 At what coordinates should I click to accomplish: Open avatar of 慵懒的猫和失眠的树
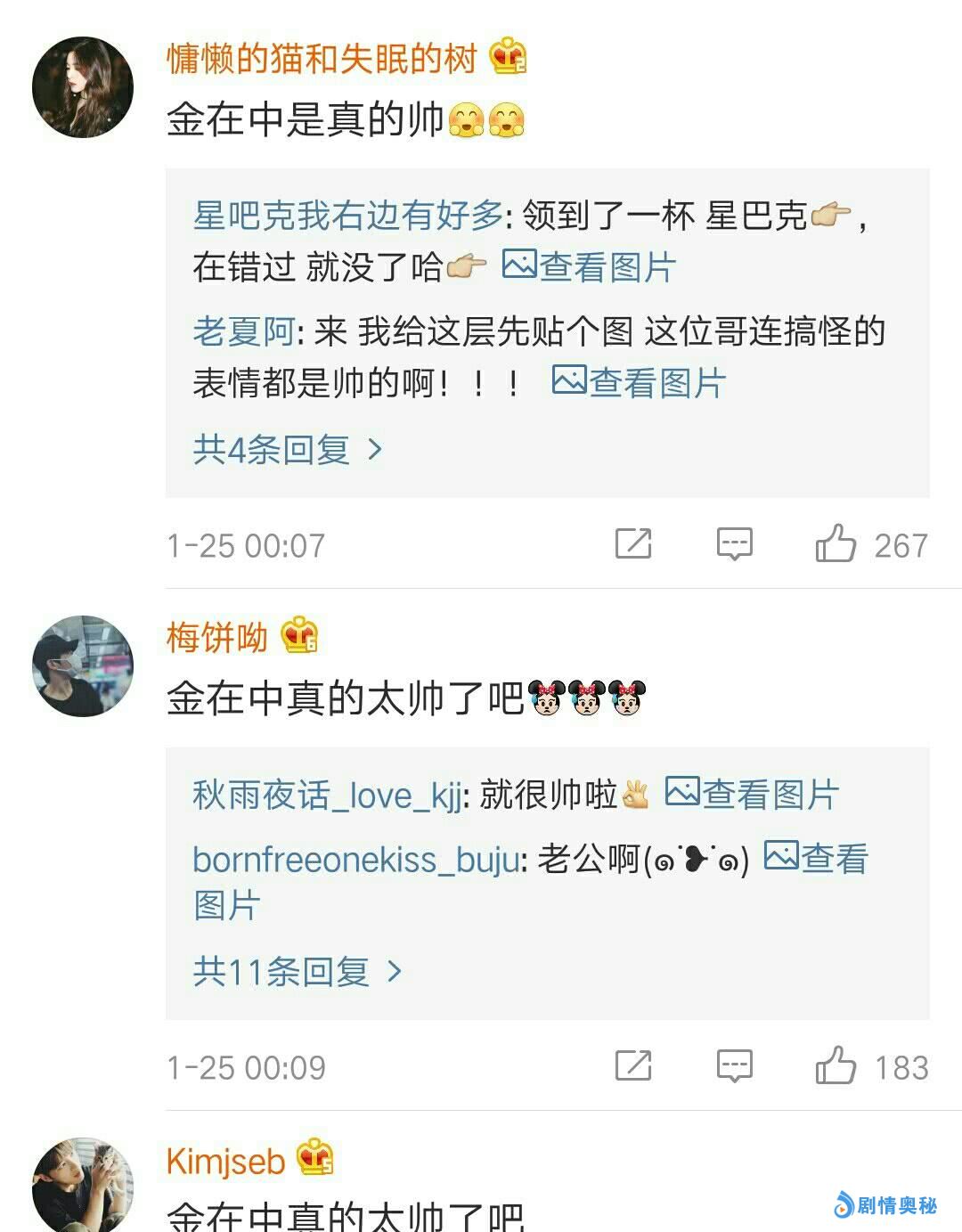82,87
